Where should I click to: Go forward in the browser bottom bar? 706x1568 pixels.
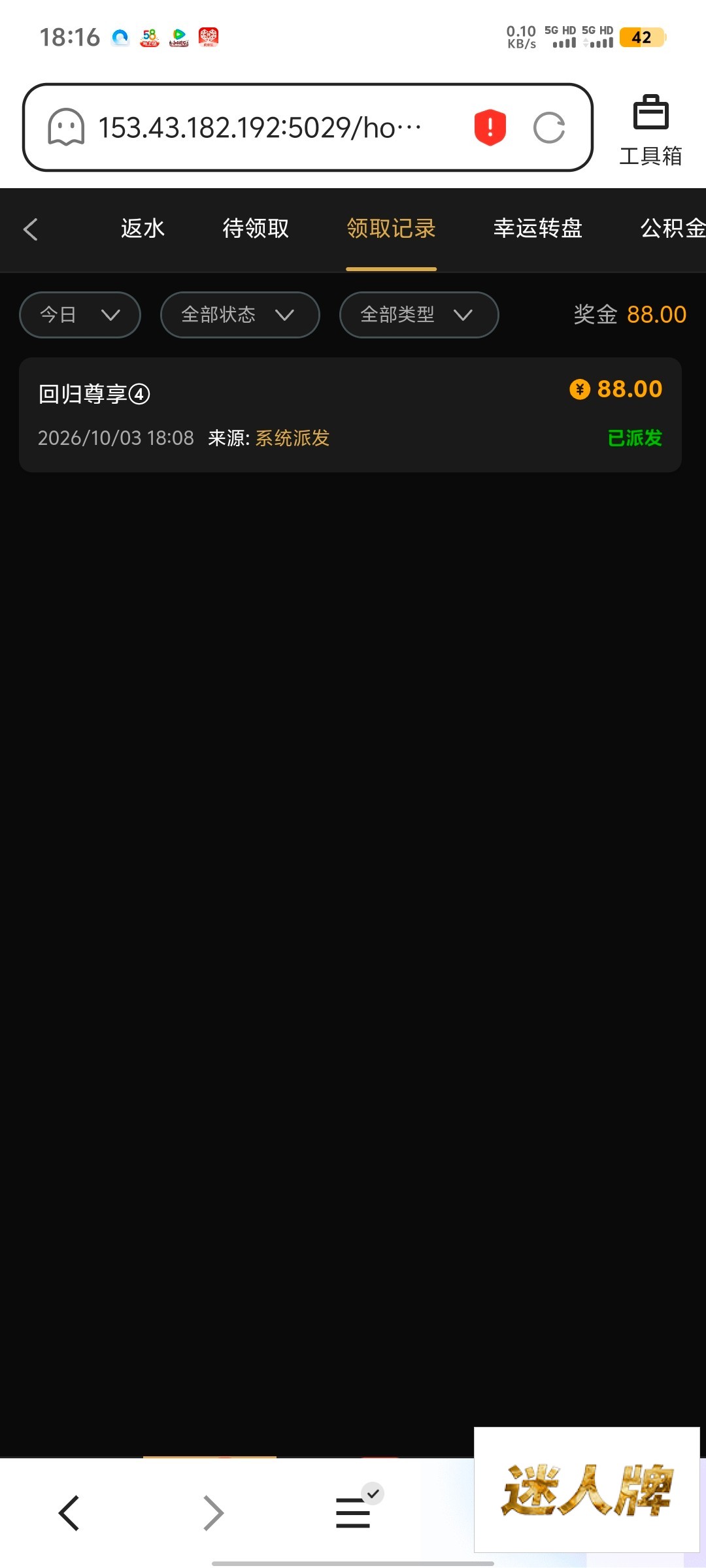click(x=213, y=1513)
